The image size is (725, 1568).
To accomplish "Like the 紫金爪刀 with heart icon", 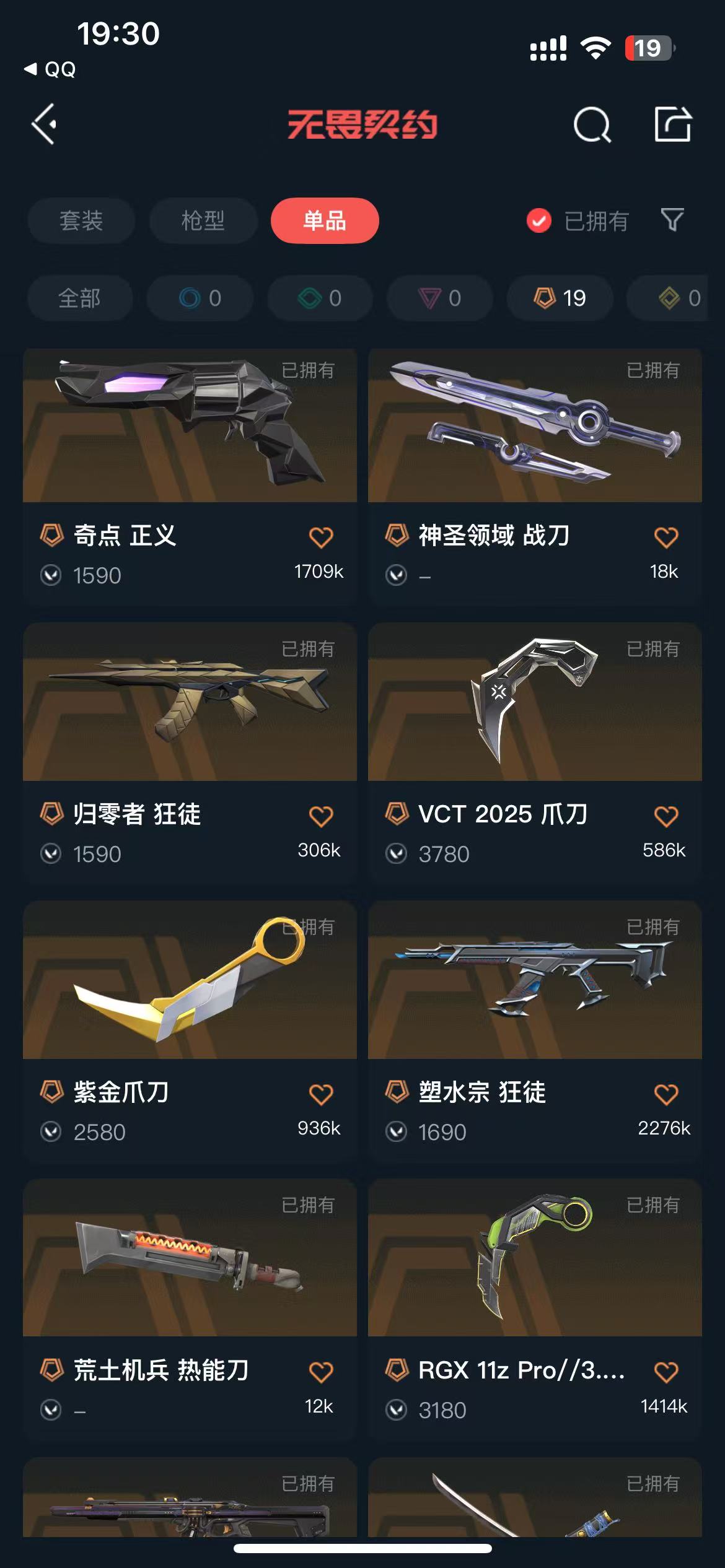I will pos(321,1094).
